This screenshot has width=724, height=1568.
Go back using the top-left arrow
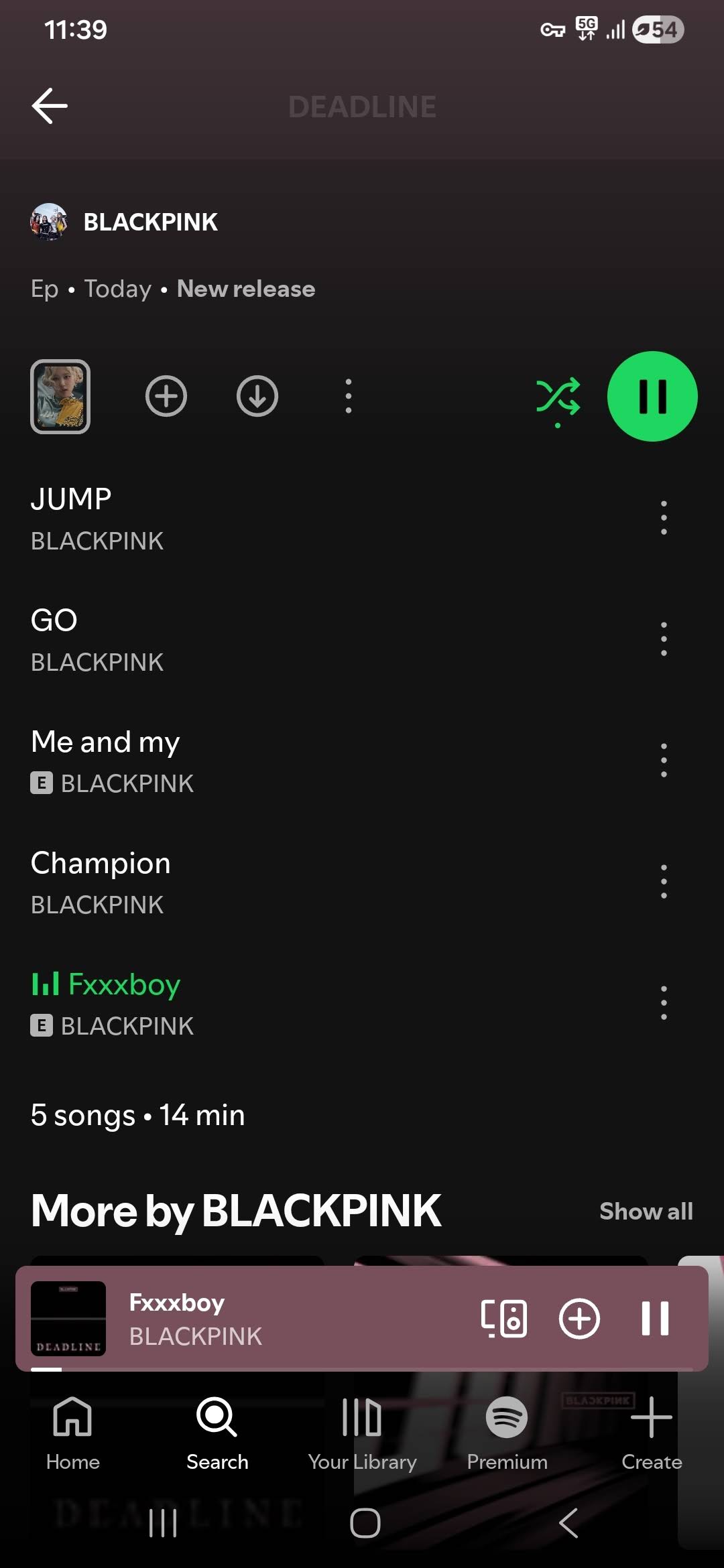pyautogui.click(x=50, y=106)
